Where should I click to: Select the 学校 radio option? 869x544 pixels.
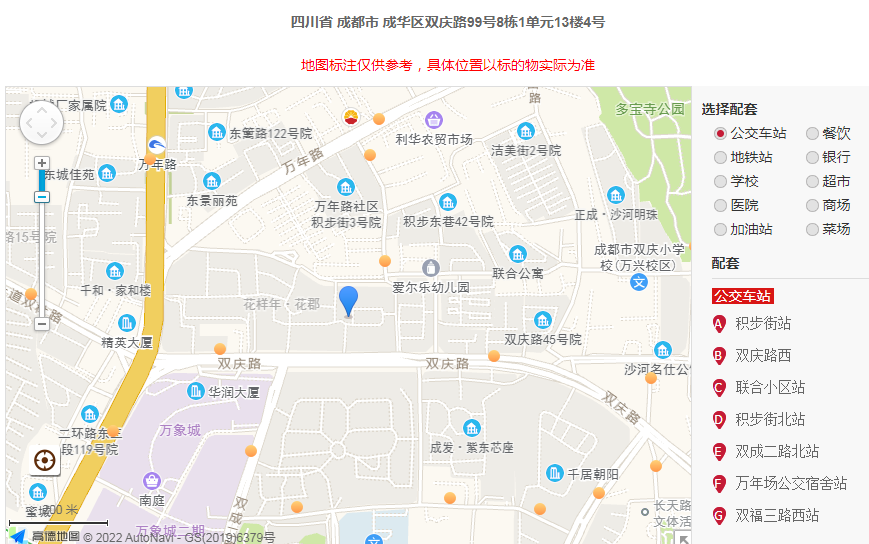coord(720,181)
